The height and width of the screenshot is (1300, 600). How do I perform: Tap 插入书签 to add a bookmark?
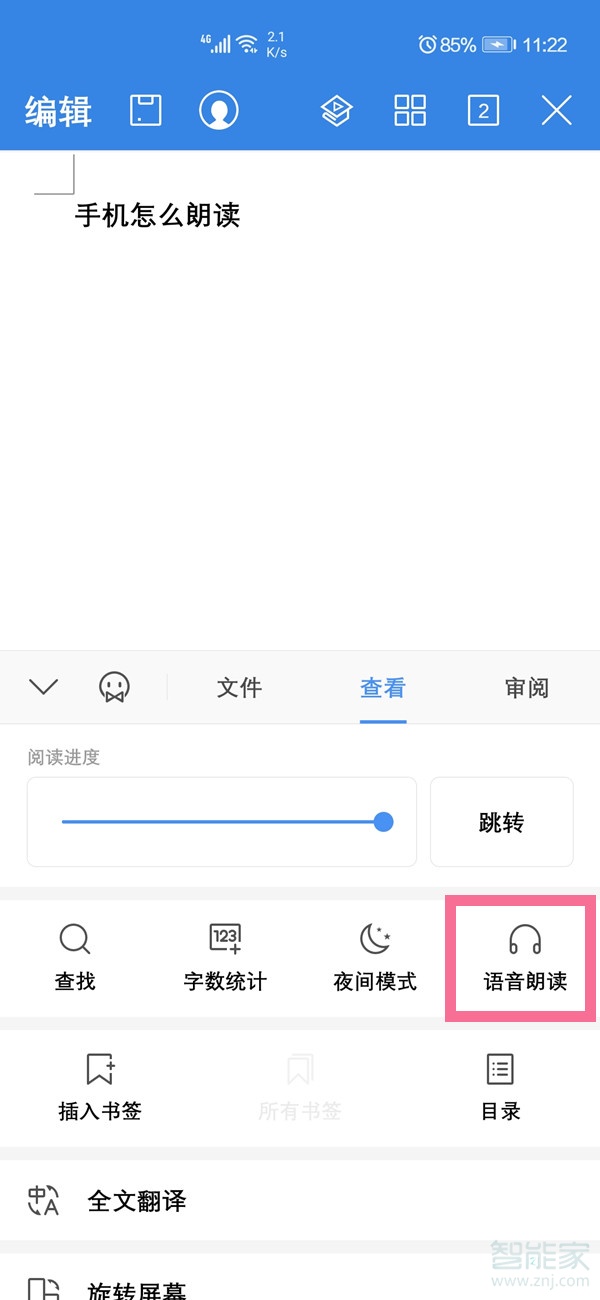pyautogui.click(x=100, y=1087)
